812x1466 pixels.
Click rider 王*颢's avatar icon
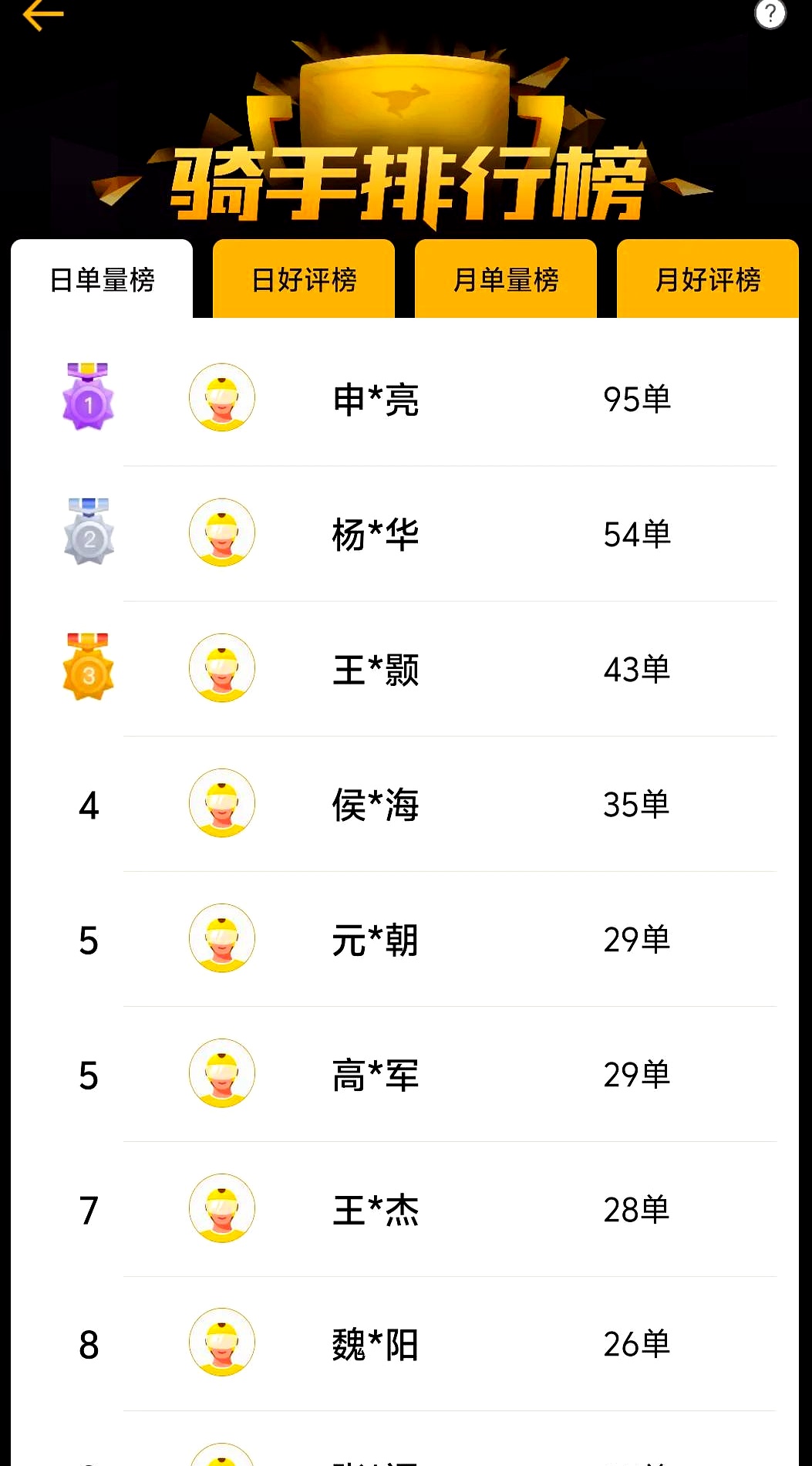[x=221, y=668]
